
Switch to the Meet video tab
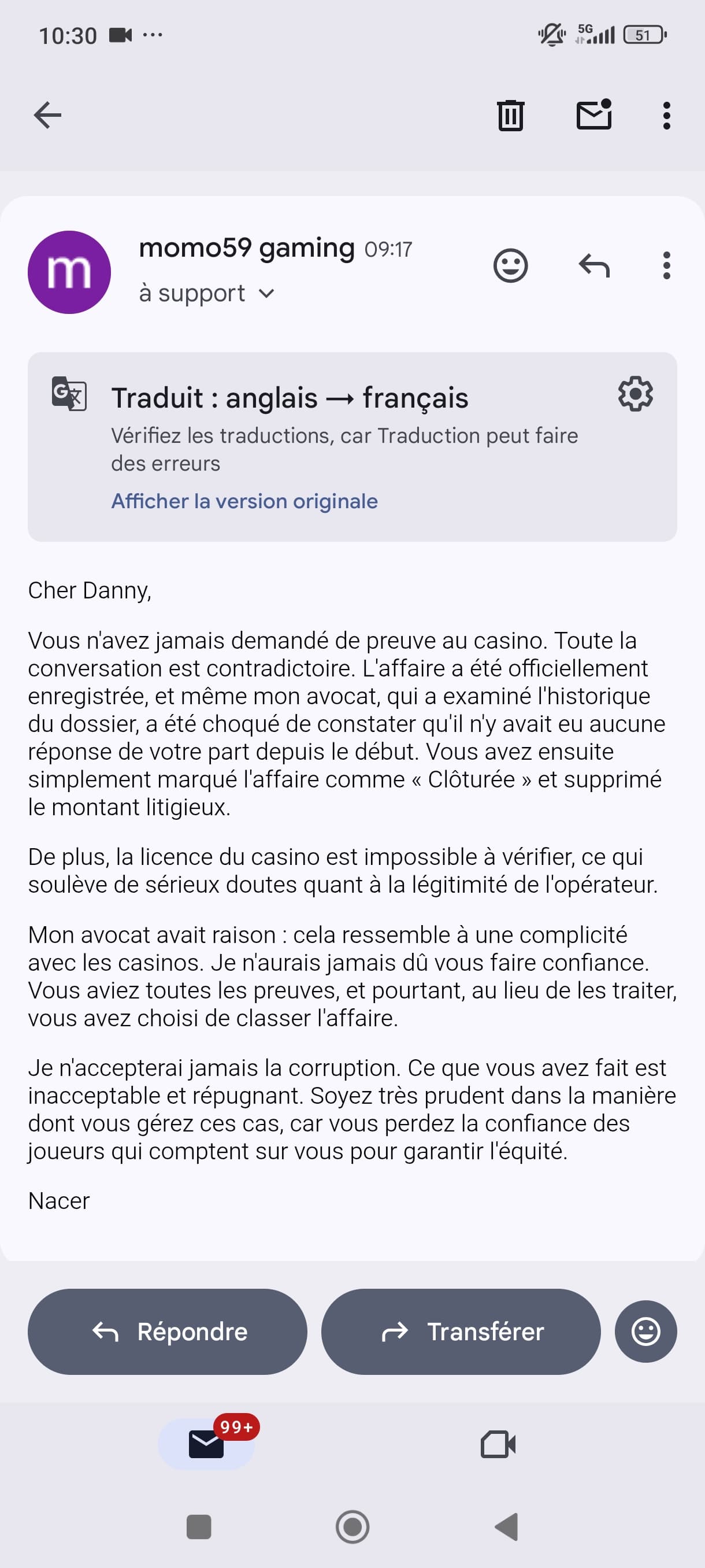click(498, 1444)
